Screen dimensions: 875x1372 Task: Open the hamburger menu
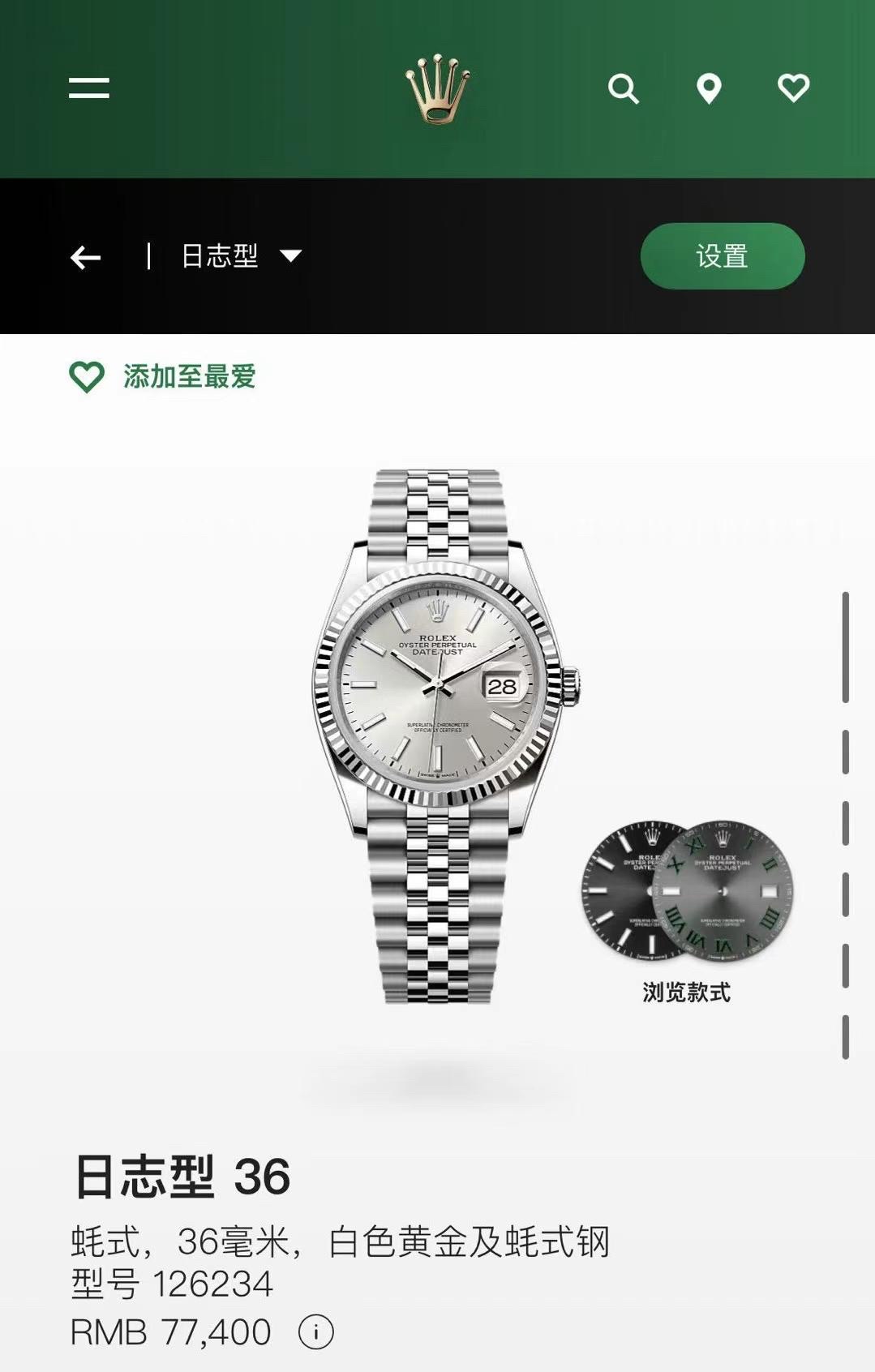(88, 88)
